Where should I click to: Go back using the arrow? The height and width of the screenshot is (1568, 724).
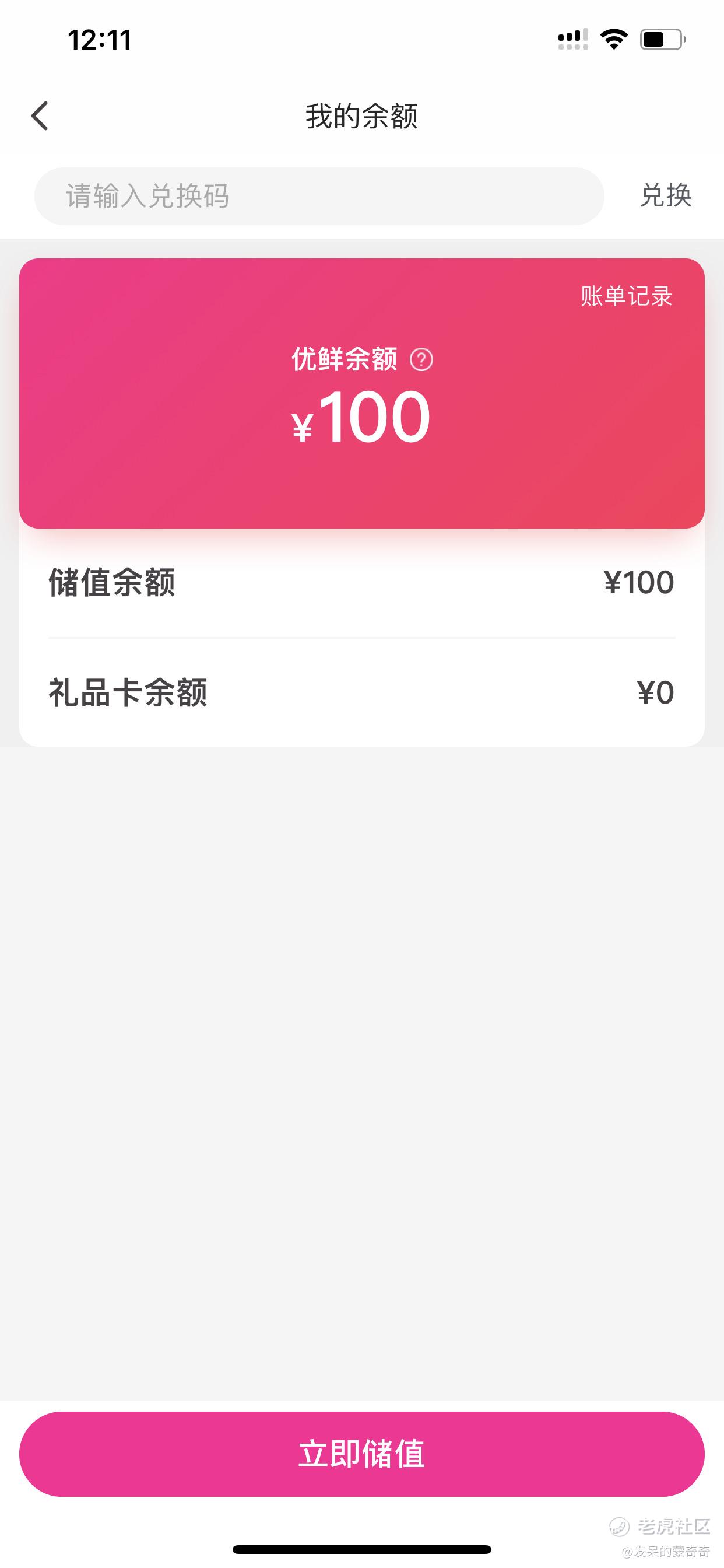[x=40, y=116]
